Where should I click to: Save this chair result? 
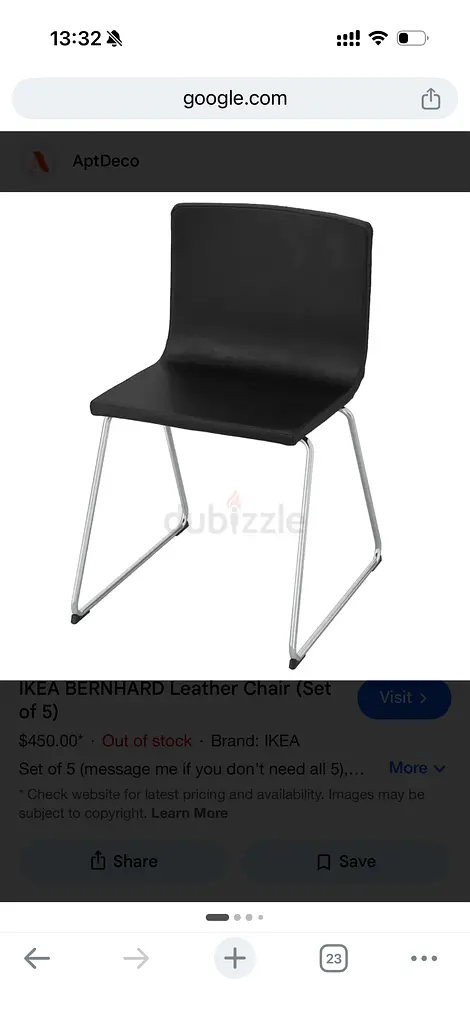[x=345, y=861]
